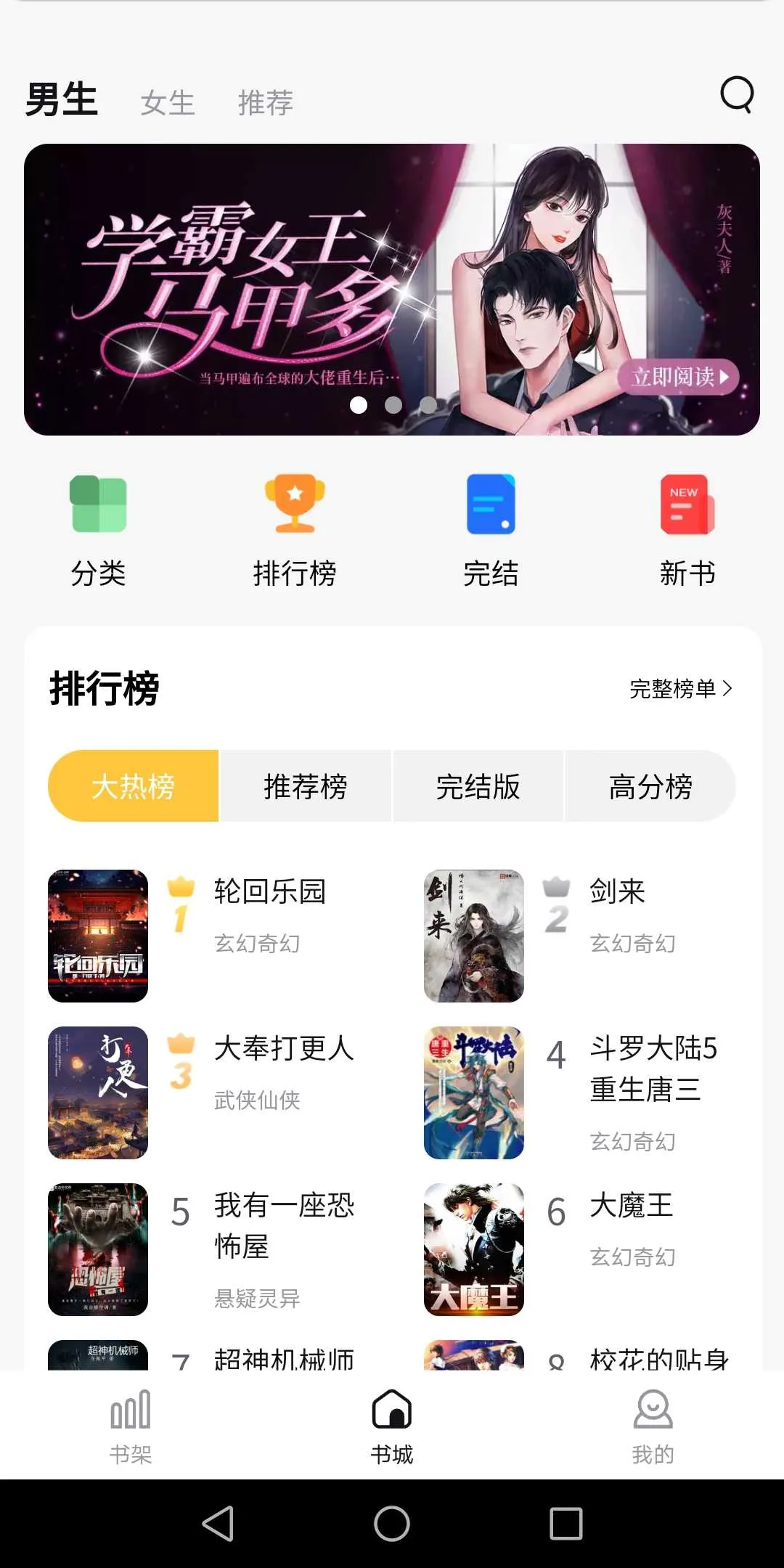Tap 立即阅读 on the banner
The image size is (784, 1568).
[x=678, y=377]
